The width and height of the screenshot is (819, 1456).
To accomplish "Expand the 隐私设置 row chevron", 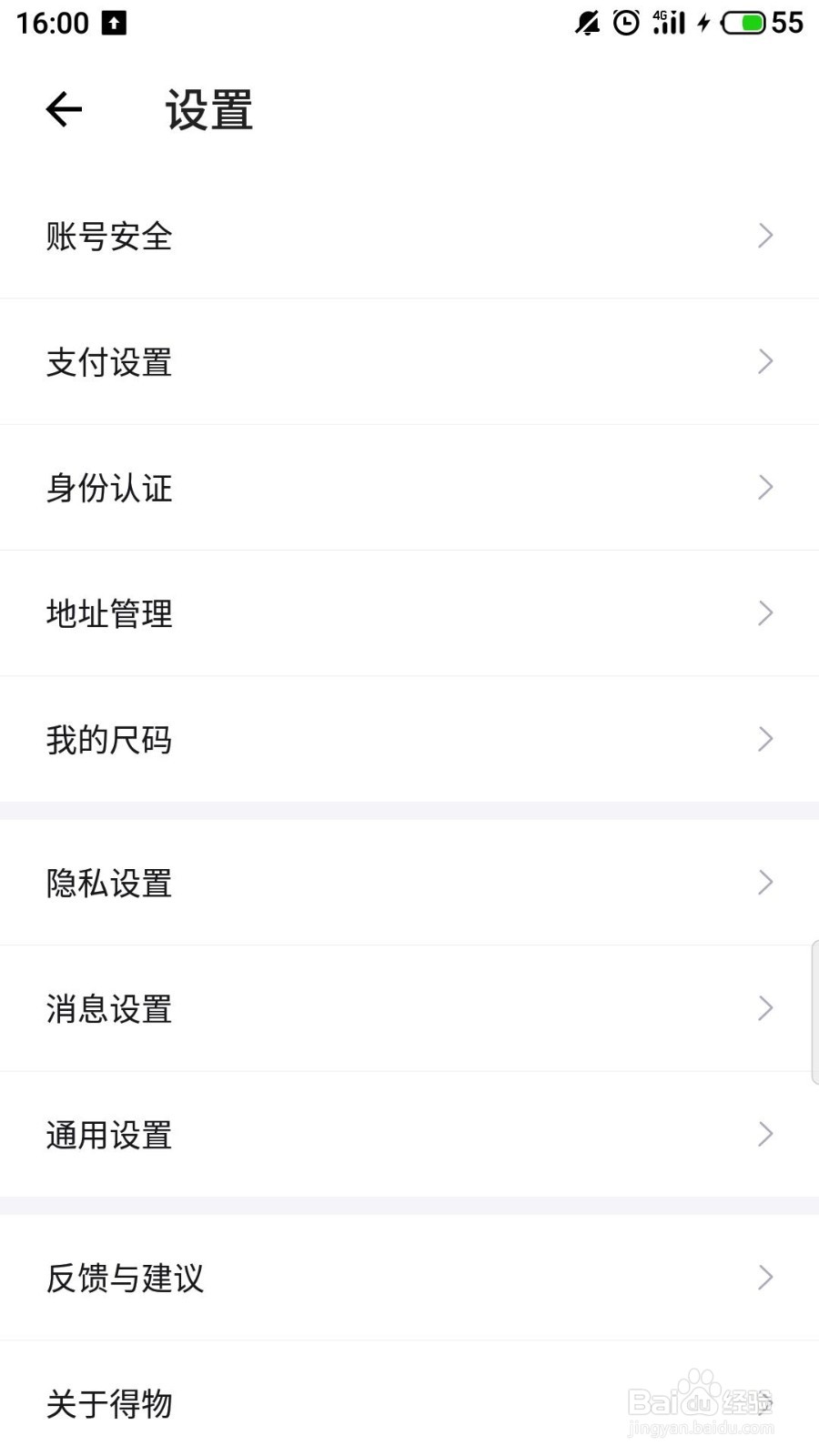I will (765, 882).
